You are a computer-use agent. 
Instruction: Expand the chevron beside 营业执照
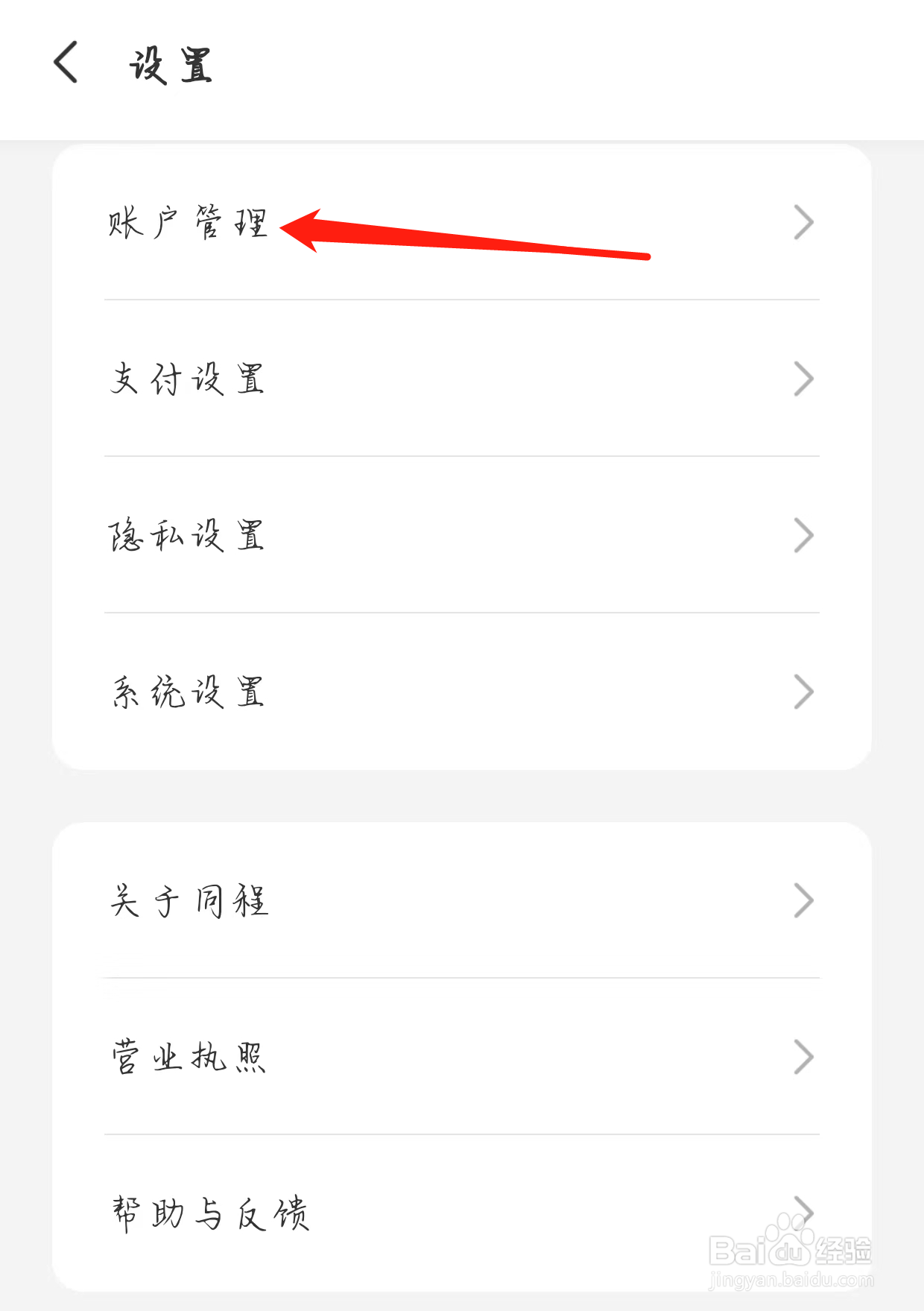[803, 1055]
